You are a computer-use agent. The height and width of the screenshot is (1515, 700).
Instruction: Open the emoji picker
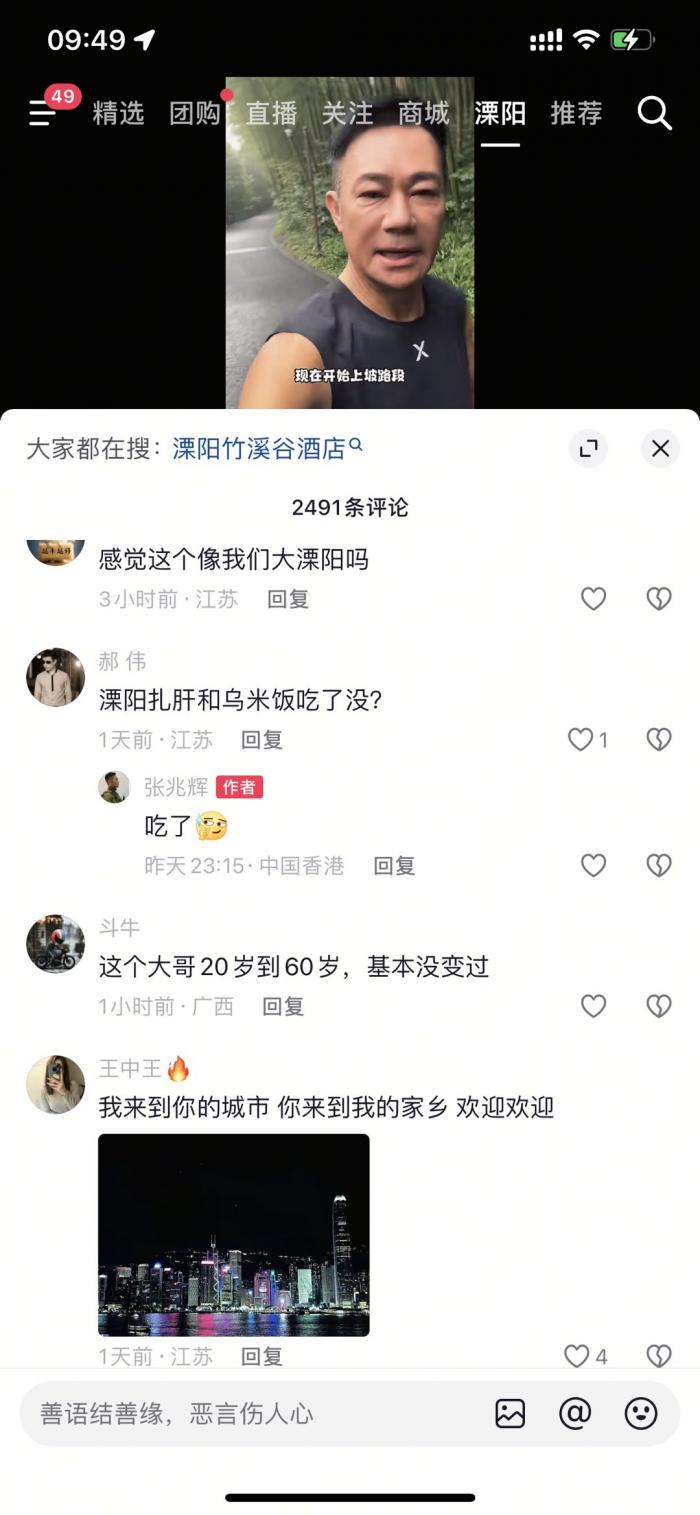pyautogui.click(x=641, y=1413)
